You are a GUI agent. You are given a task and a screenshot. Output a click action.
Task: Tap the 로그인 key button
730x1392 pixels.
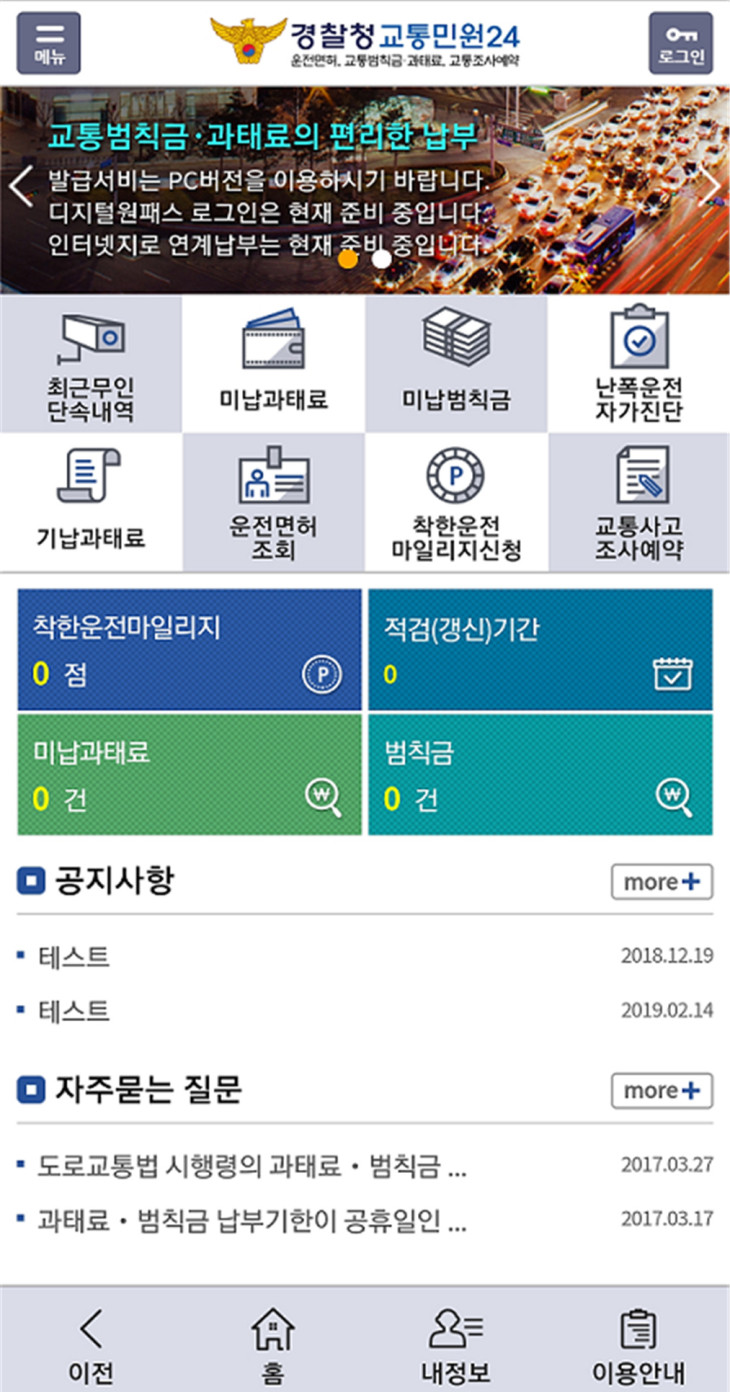pos(681,43)
